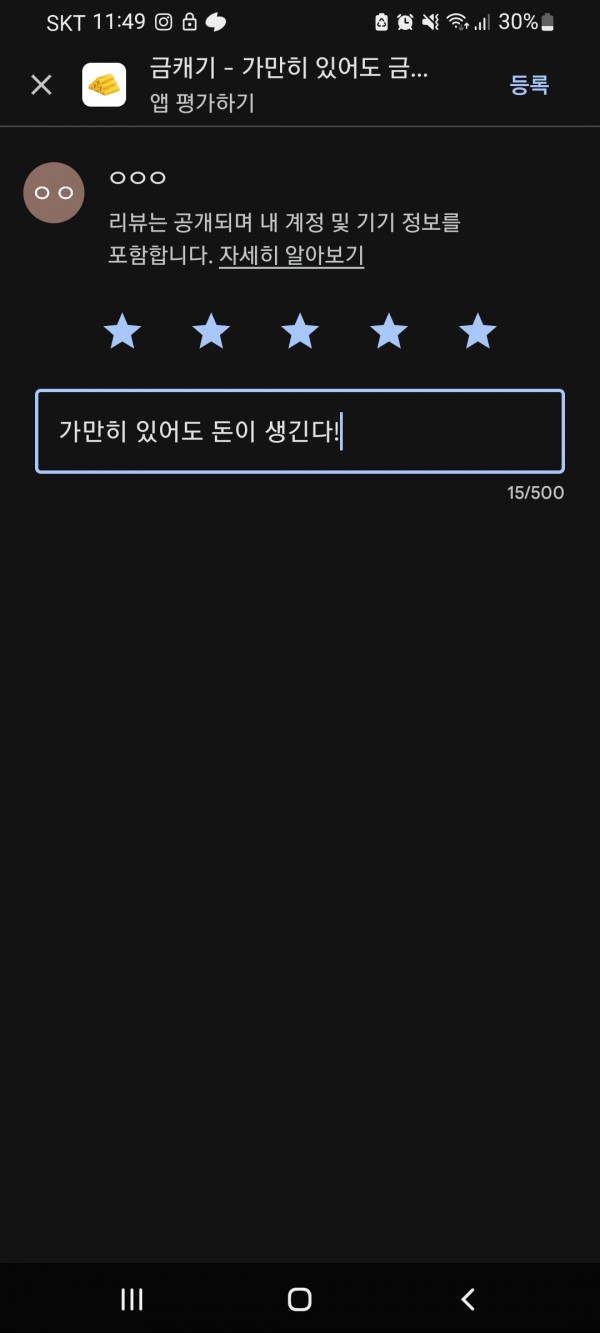Set rating to four stars
The width and height of the screenshot is (600, 1333).
(389, 331)
